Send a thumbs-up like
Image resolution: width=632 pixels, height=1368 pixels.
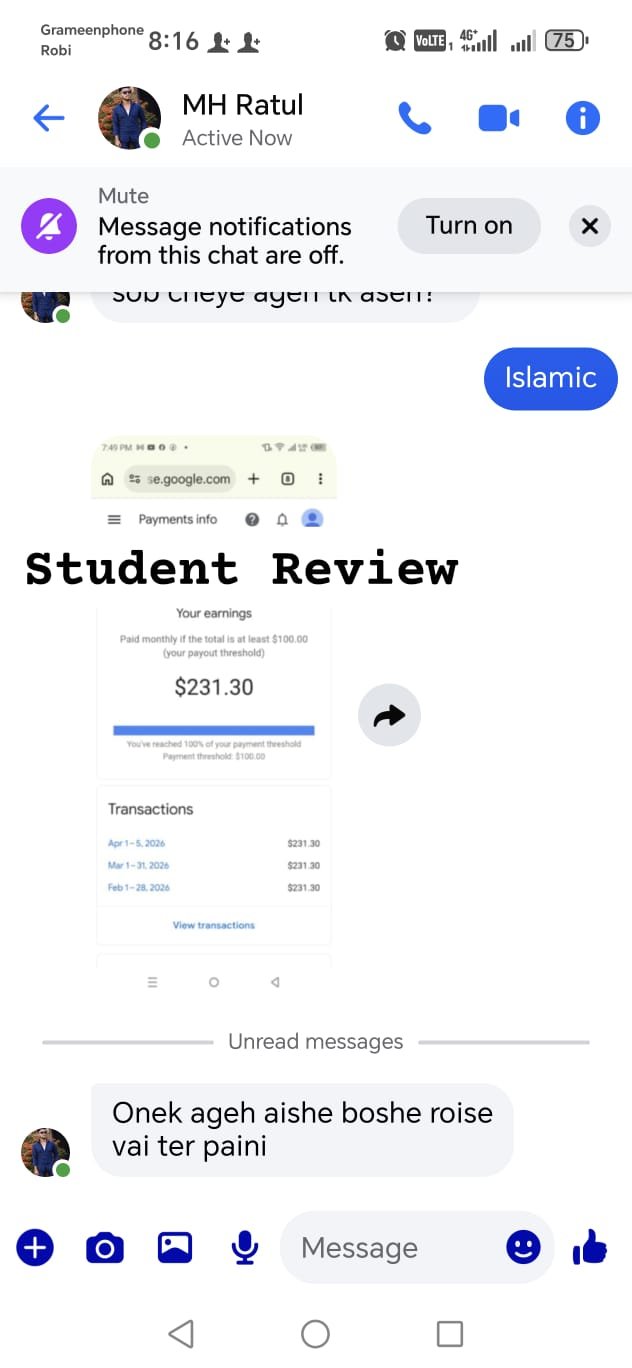pos(590,1246)
